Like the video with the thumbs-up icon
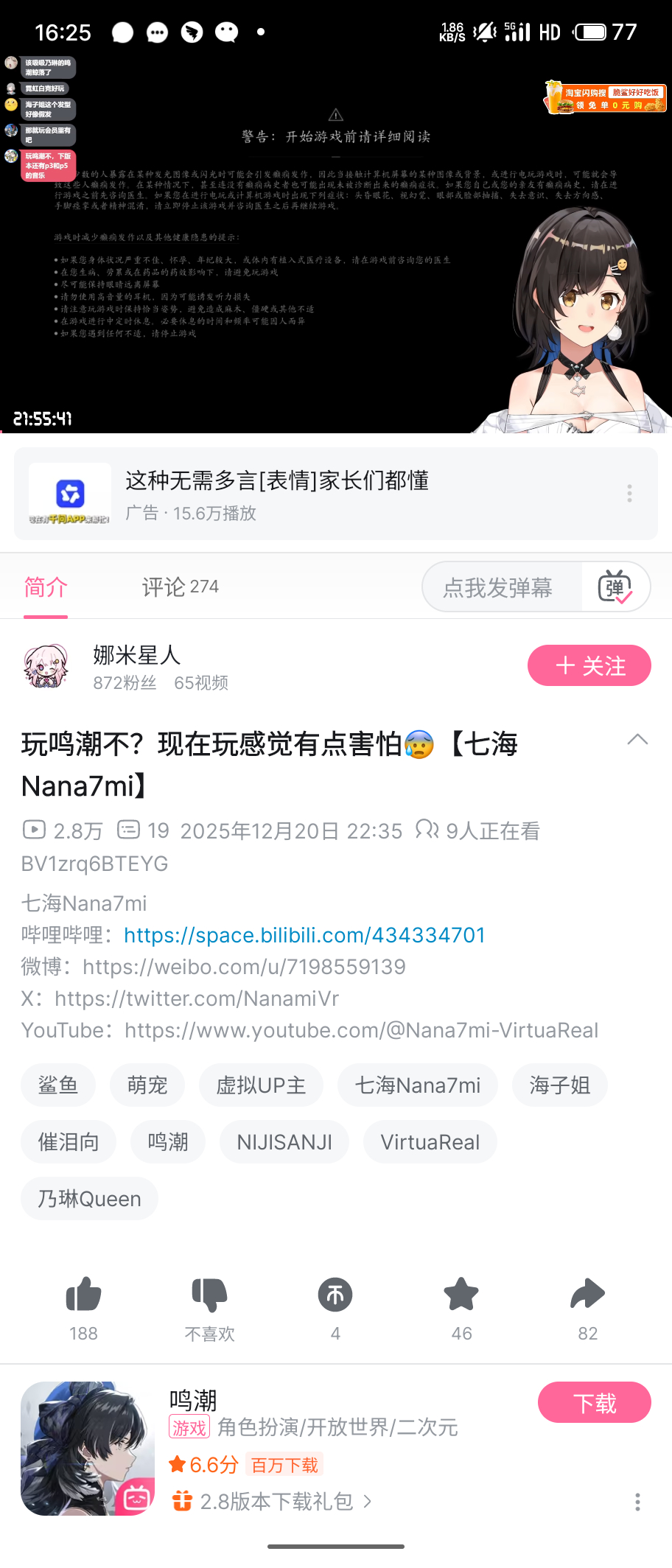The width and height of the screenshot is (672, 1568). click(83, 1295)
